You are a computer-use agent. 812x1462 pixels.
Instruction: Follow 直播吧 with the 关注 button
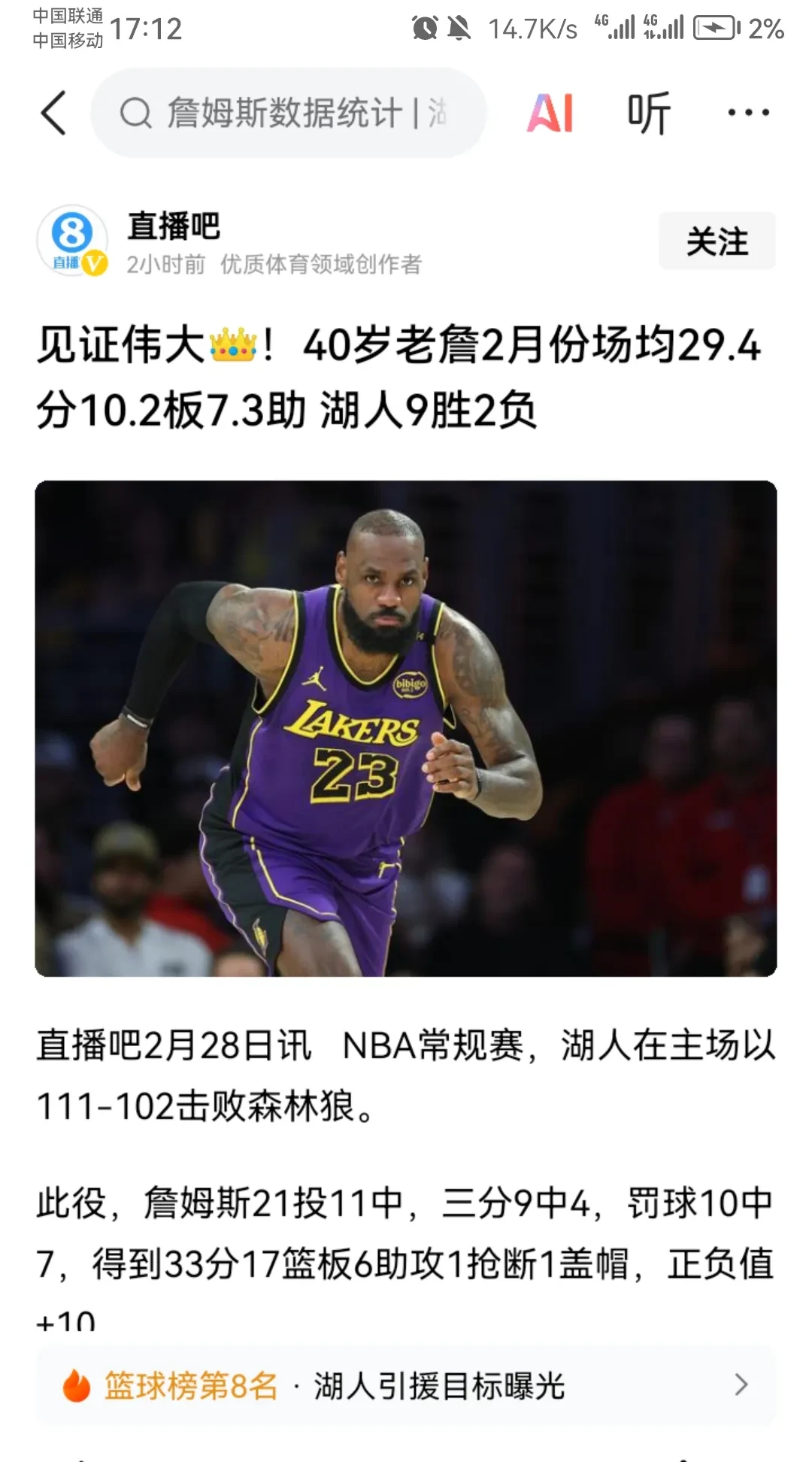coord(717,241)
